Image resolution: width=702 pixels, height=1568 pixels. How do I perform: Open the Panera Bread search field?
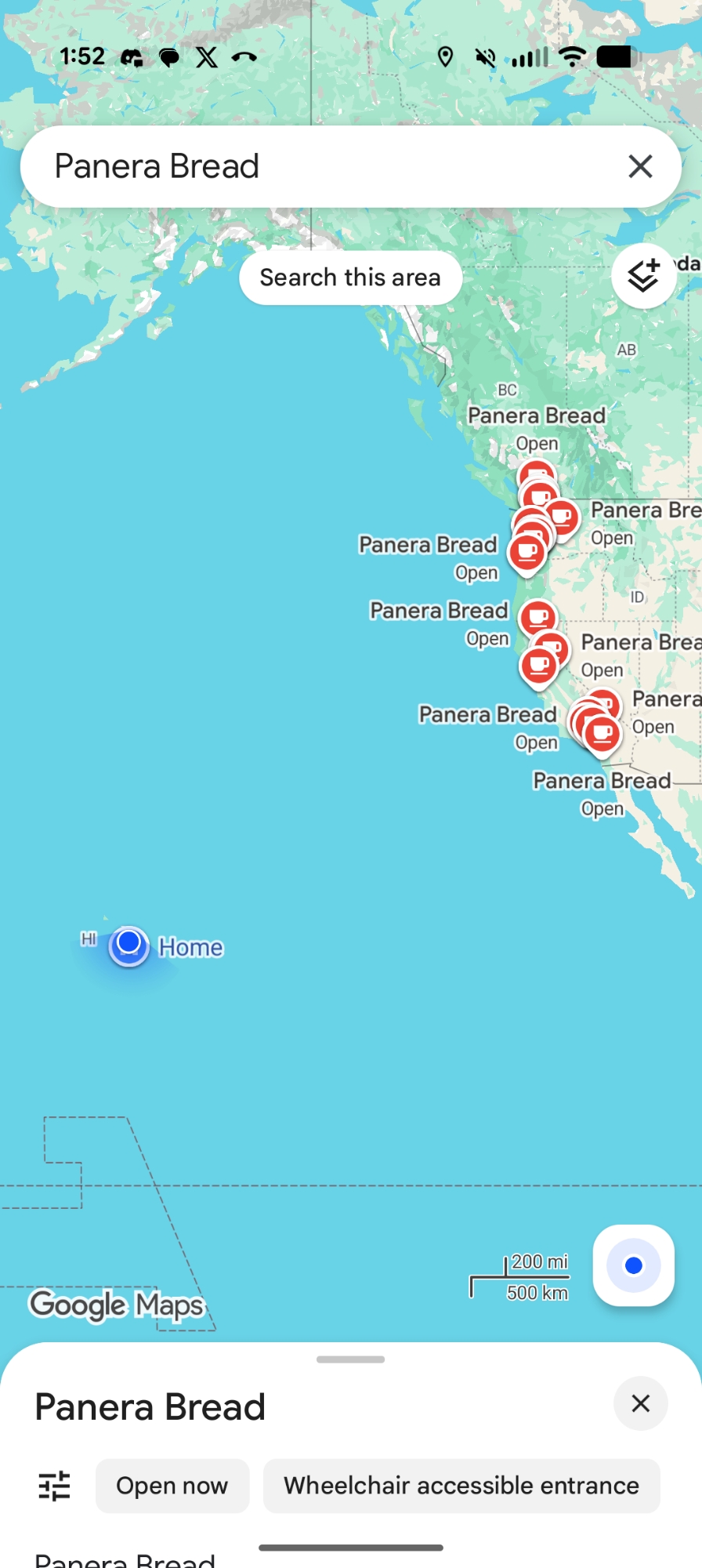tap(313, 166)
